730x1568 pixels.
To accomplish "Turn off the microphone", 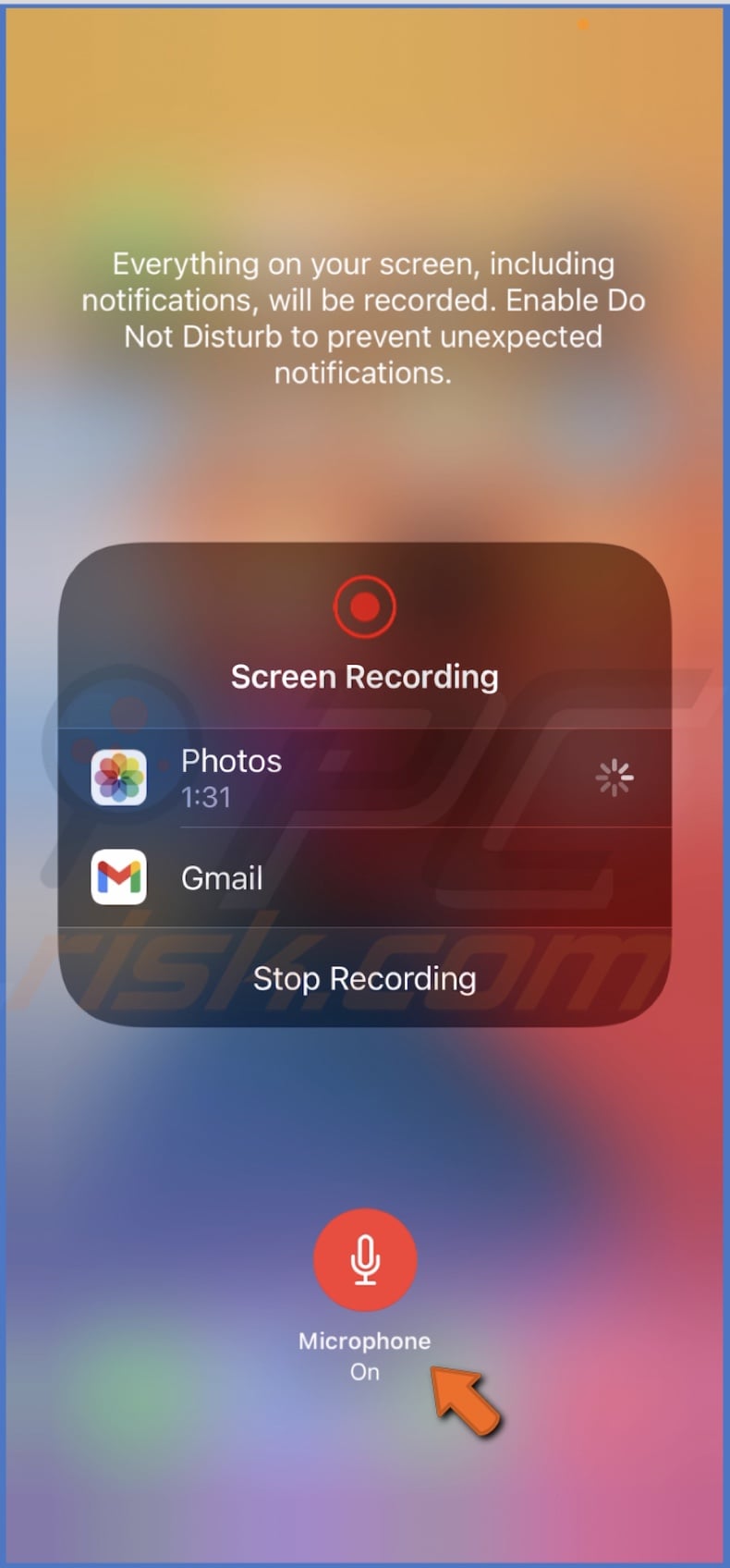I will 365,1259.
